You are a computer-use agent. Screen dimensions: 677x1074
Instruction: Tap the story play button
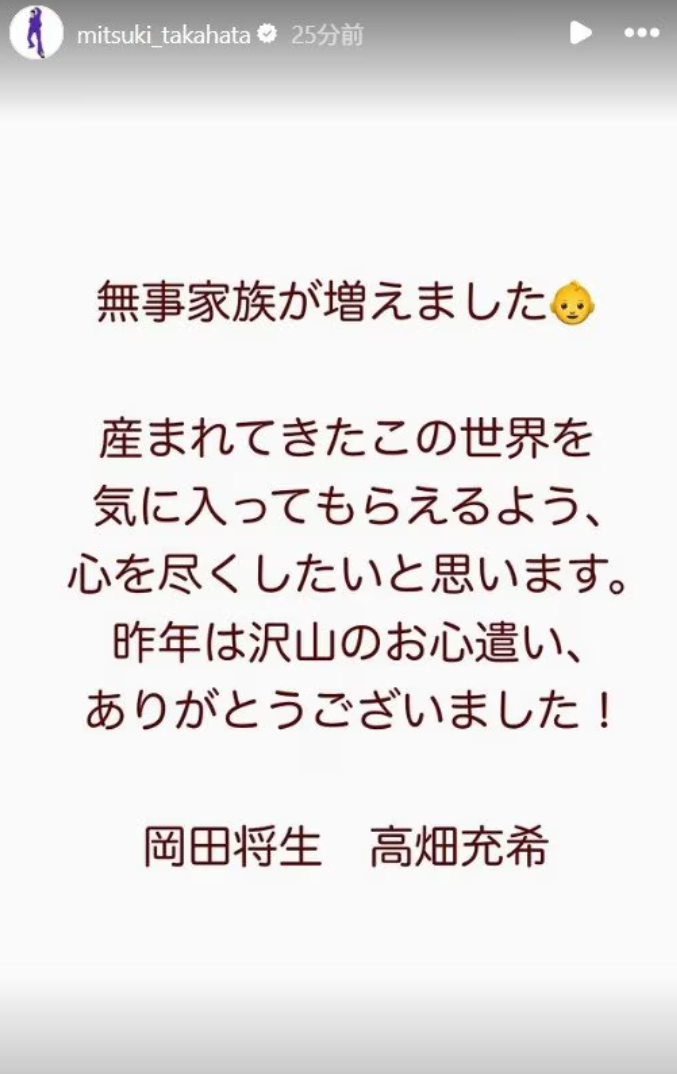tap(580, 33)
